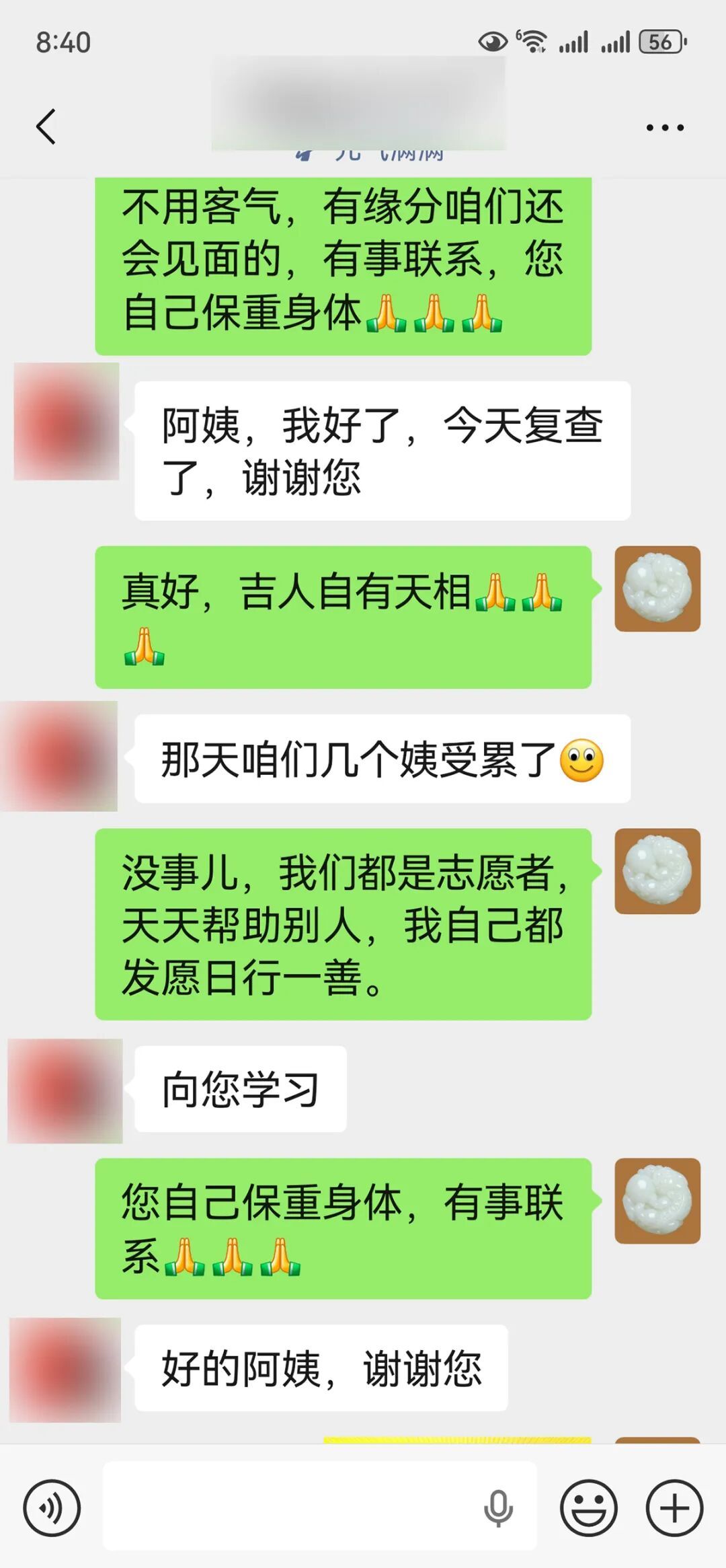
Task: View contact avatar beside 向您学习
Action: pos(65,1090)
